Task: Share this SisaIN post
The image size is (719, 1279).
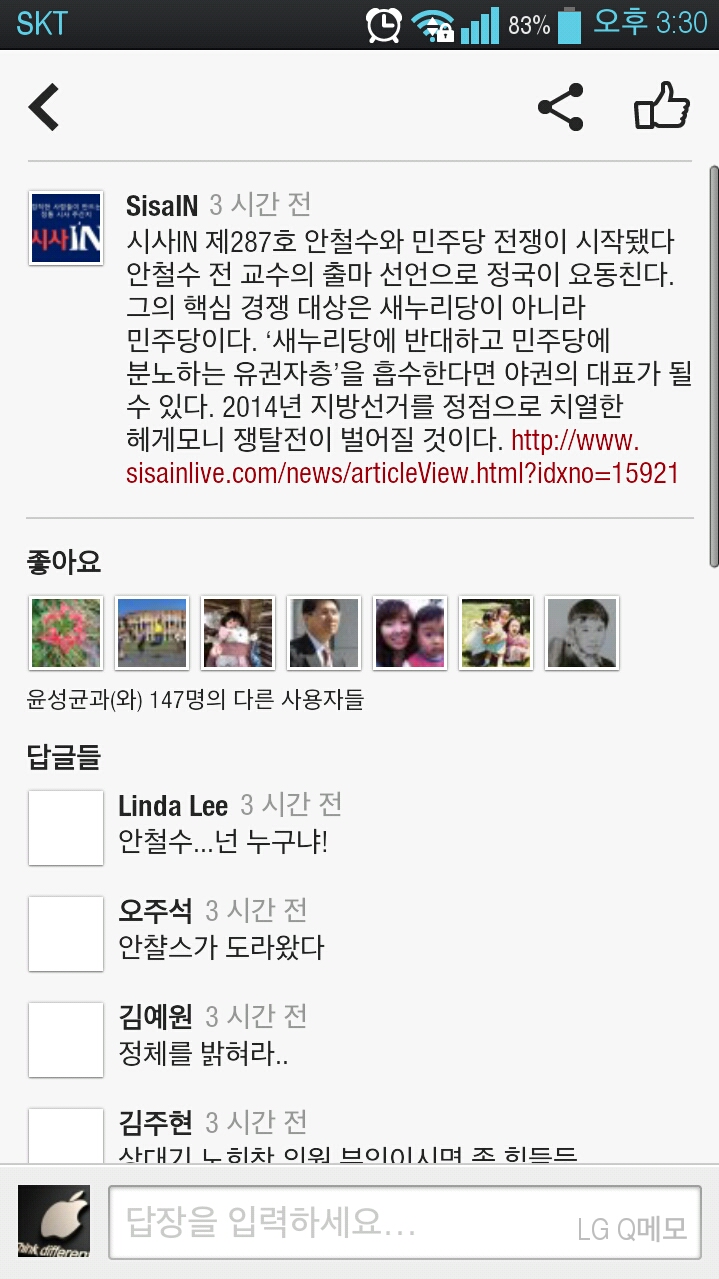Action: [x=560, y=107]
